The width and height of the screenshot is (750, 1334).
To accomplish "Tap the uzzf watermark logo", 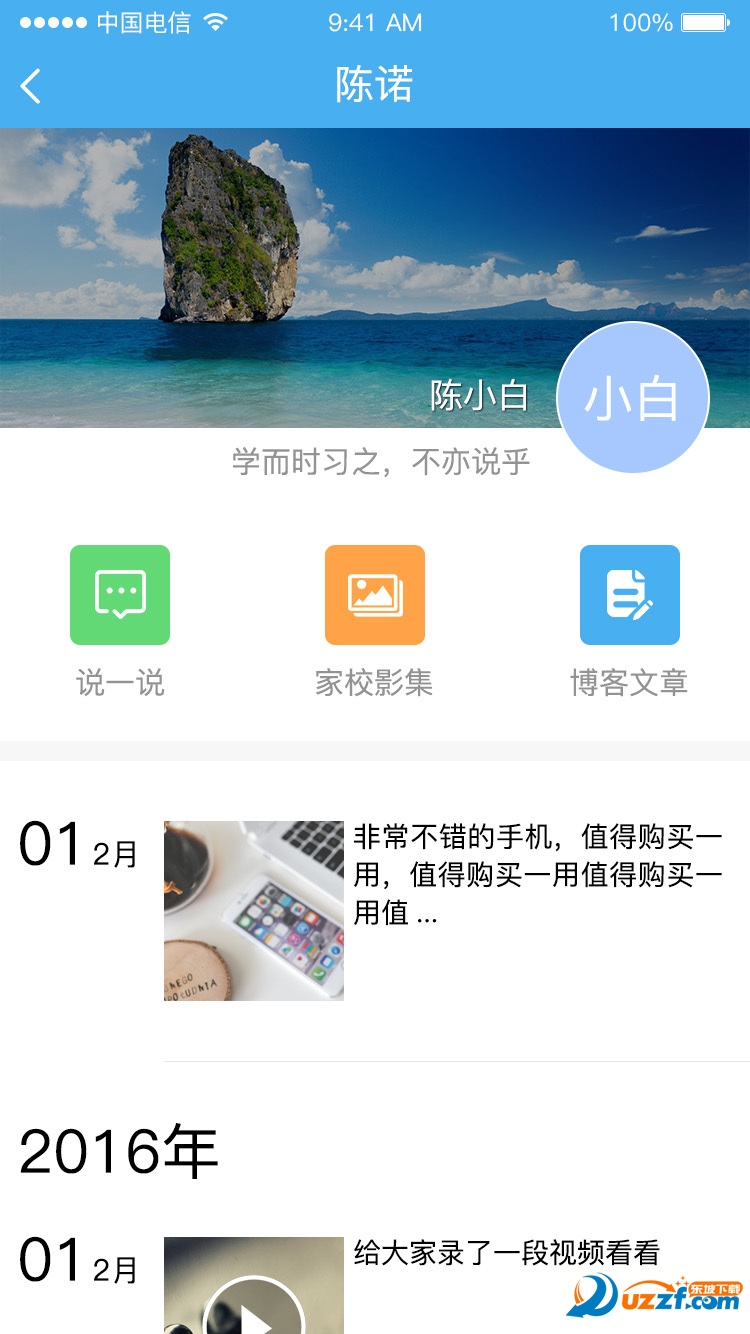I will click(655, 1297).
